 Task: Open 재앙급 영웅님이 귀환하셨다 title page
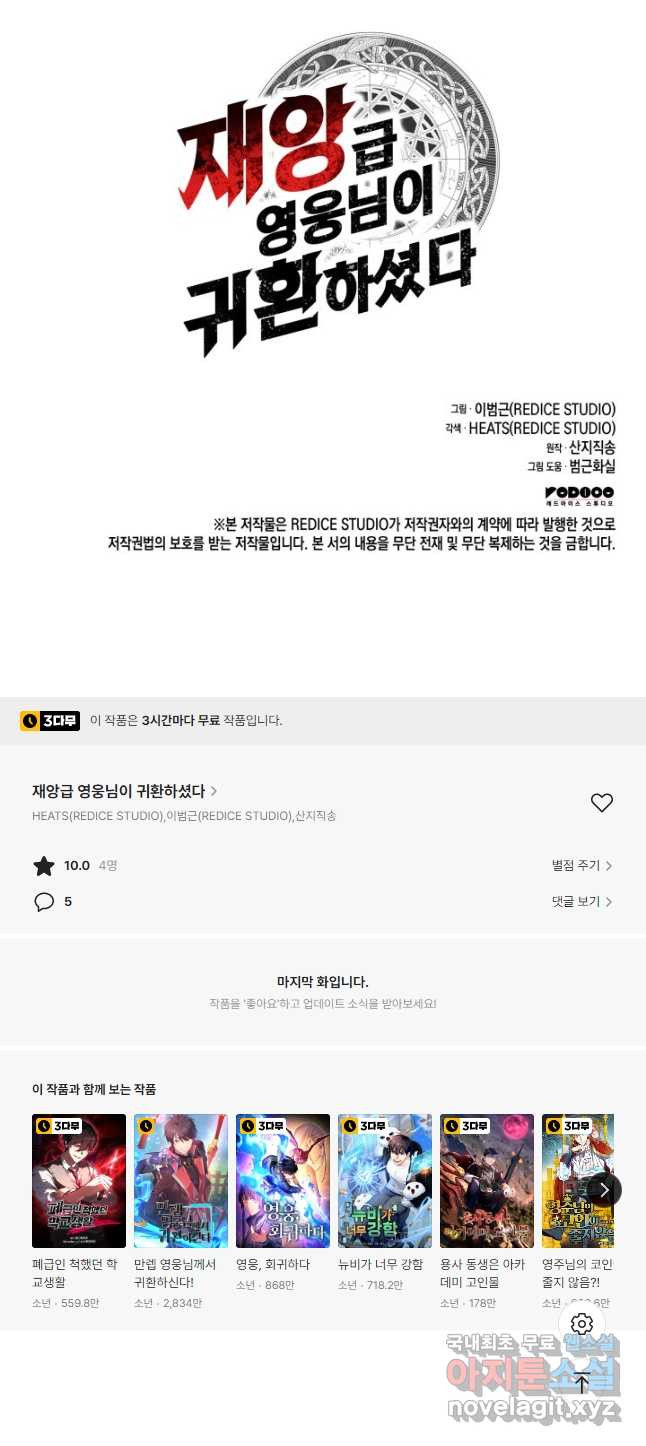(124, 791)
